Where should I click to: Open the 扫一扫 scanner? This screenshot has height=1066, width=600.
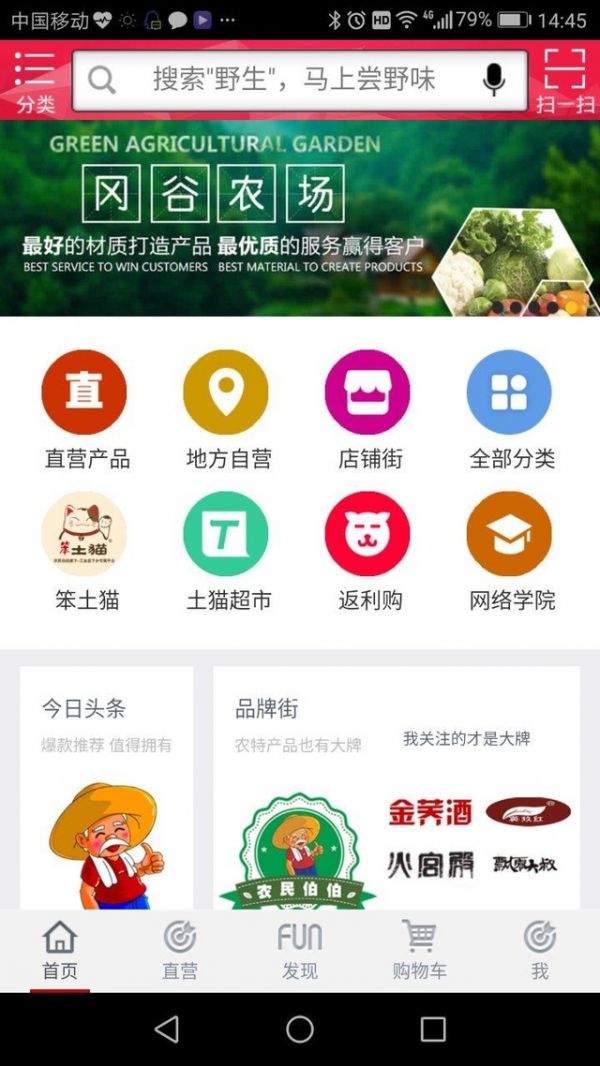pyautogui.click(x=564, y=80)
